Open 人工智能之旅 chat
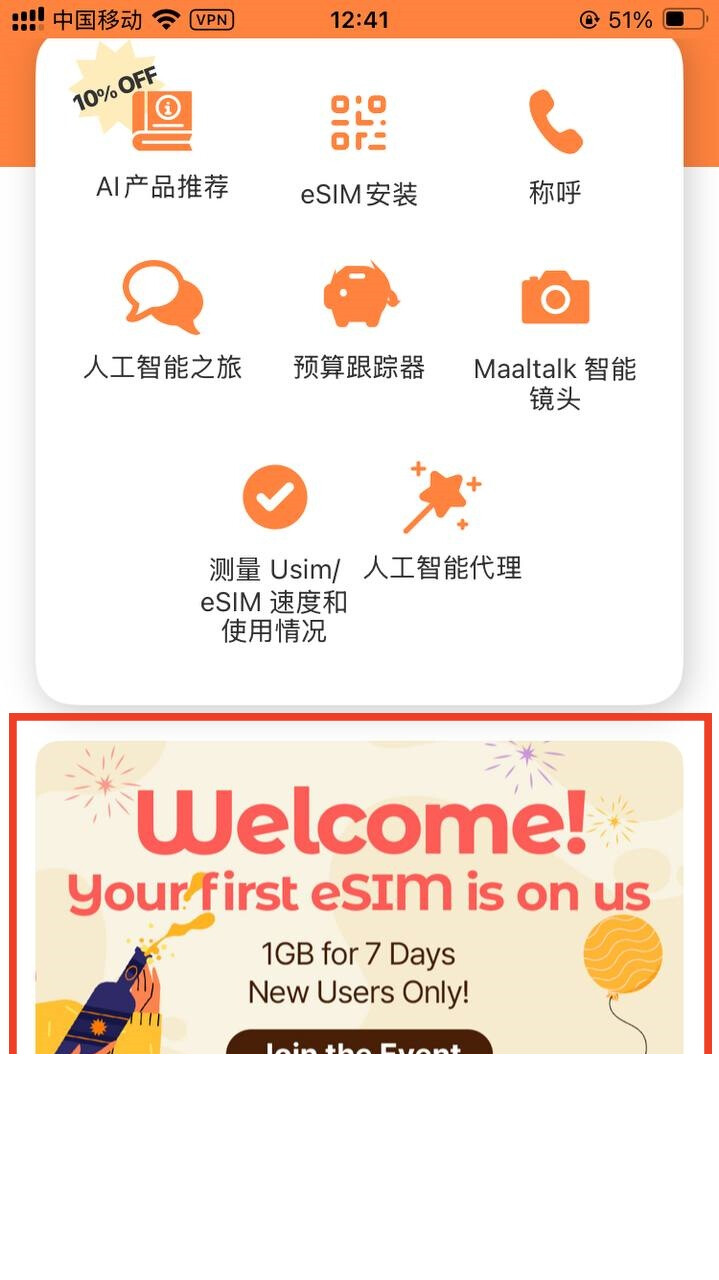The height and width of the screenshot is (1280, 719). coord(162,320)
